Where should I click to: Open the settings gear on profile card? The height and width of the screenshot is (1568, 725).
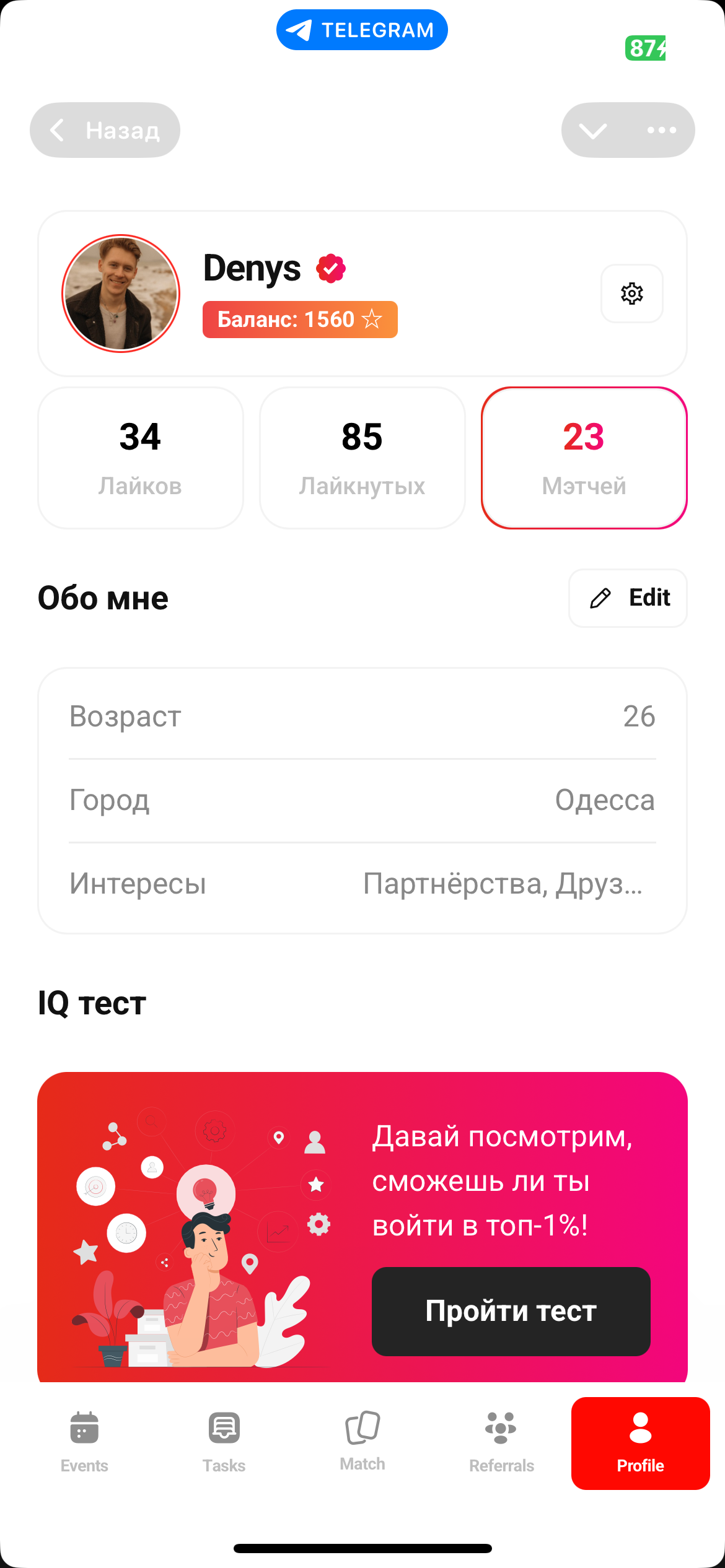pyautogui.click(x=631, y=294)
